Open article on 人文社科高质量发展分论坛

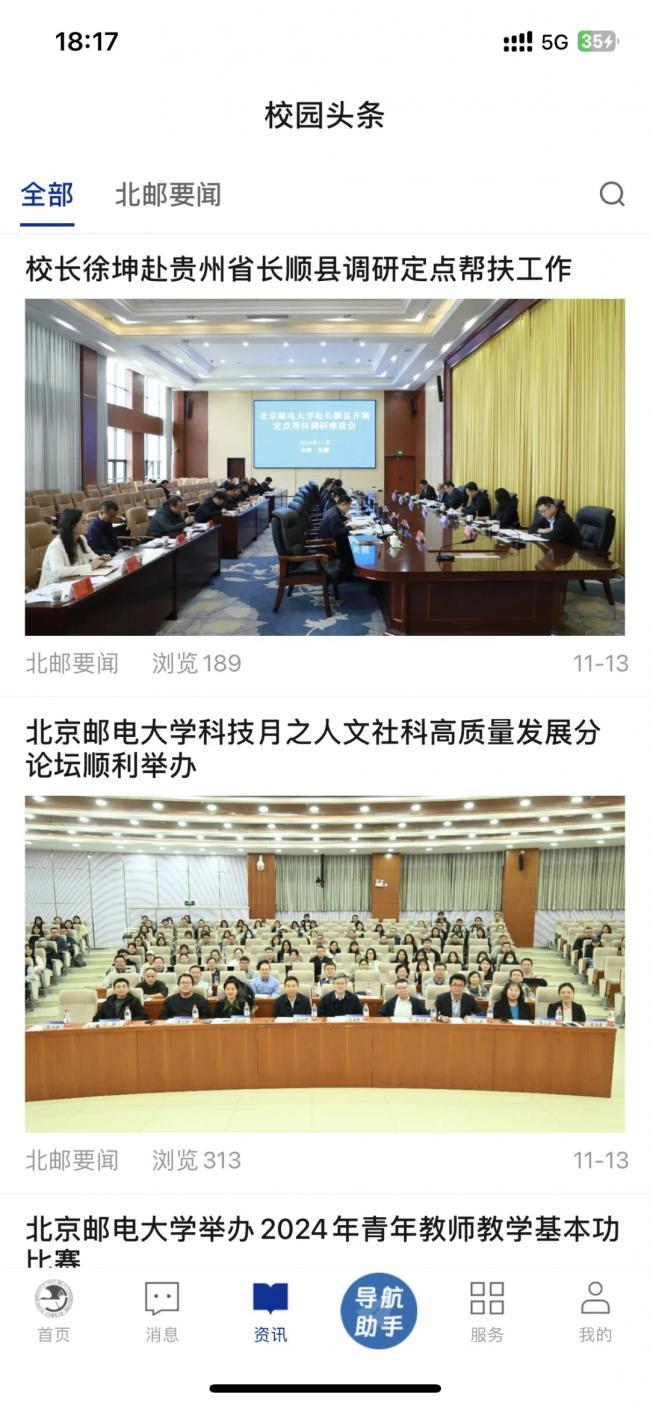pos(312,748)
